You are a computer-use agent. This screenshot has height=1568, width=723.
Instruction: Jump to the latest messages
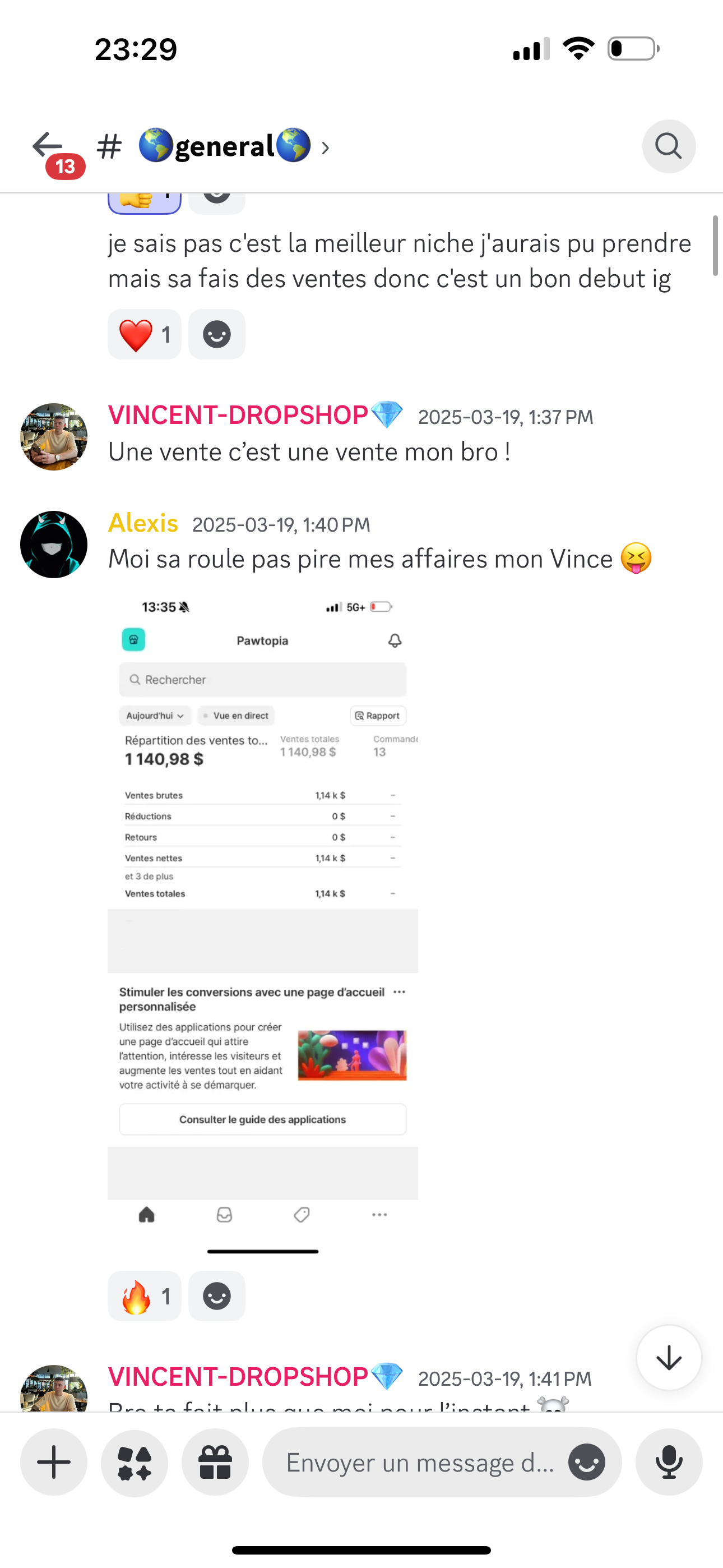click(668, 1357)
